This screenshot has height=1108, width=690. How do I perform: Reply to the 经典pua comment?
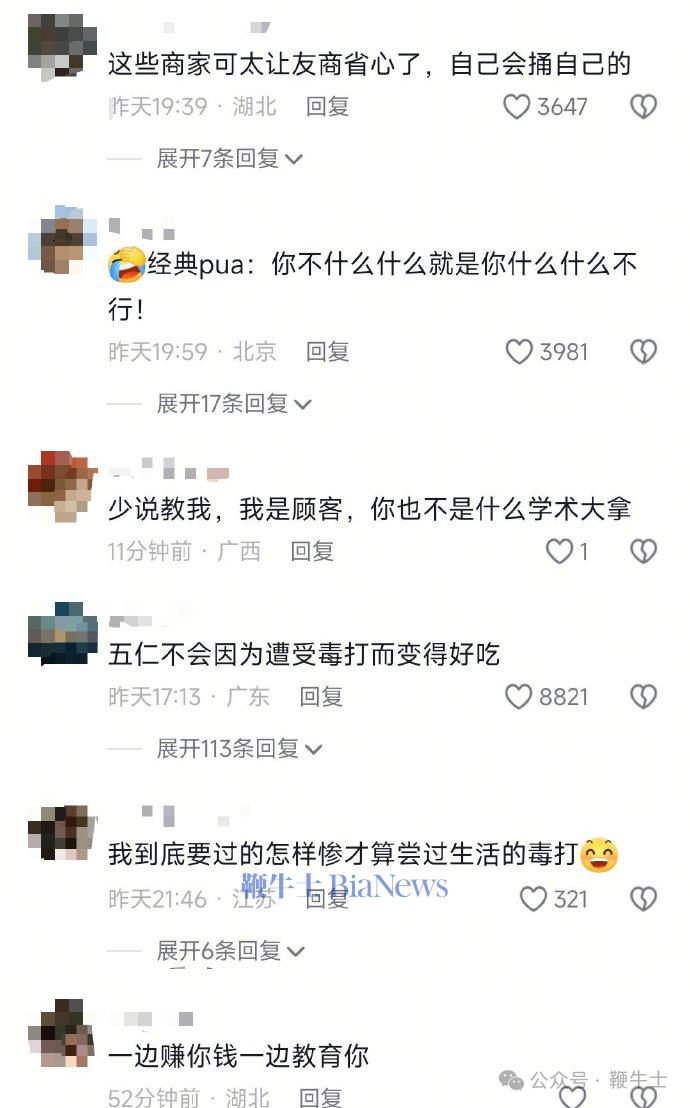pos(327,352)
